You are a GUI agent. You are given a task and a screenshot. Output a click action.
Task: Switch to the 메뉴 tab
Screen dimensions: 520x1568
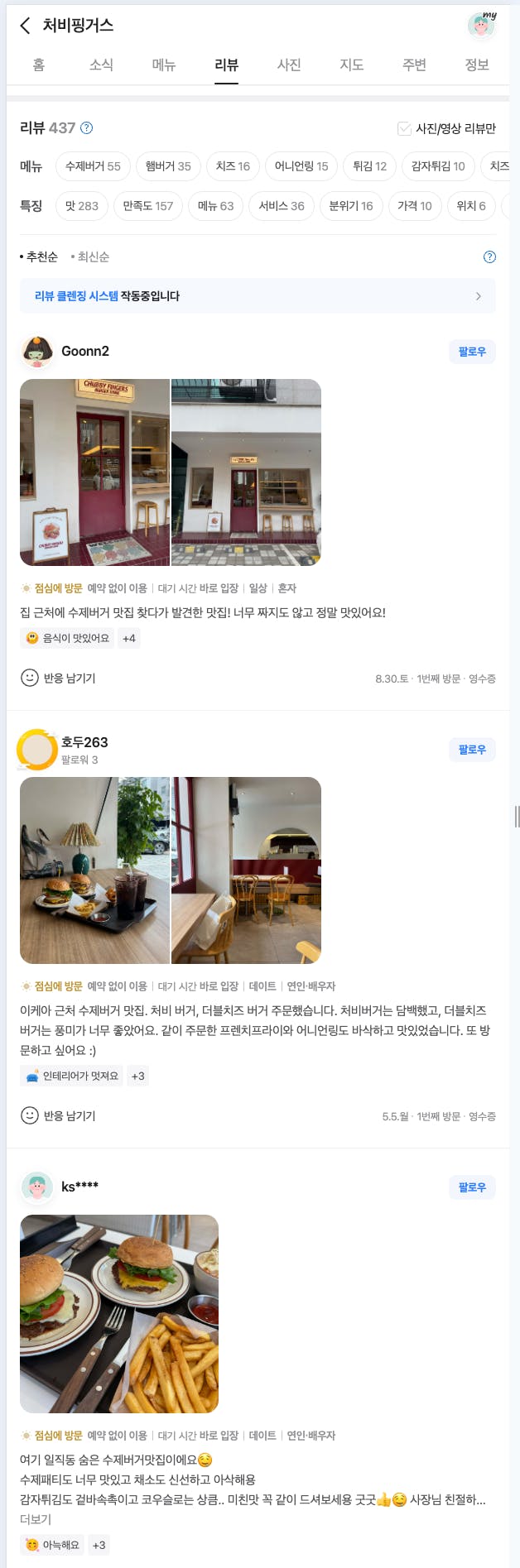[164, 65]
